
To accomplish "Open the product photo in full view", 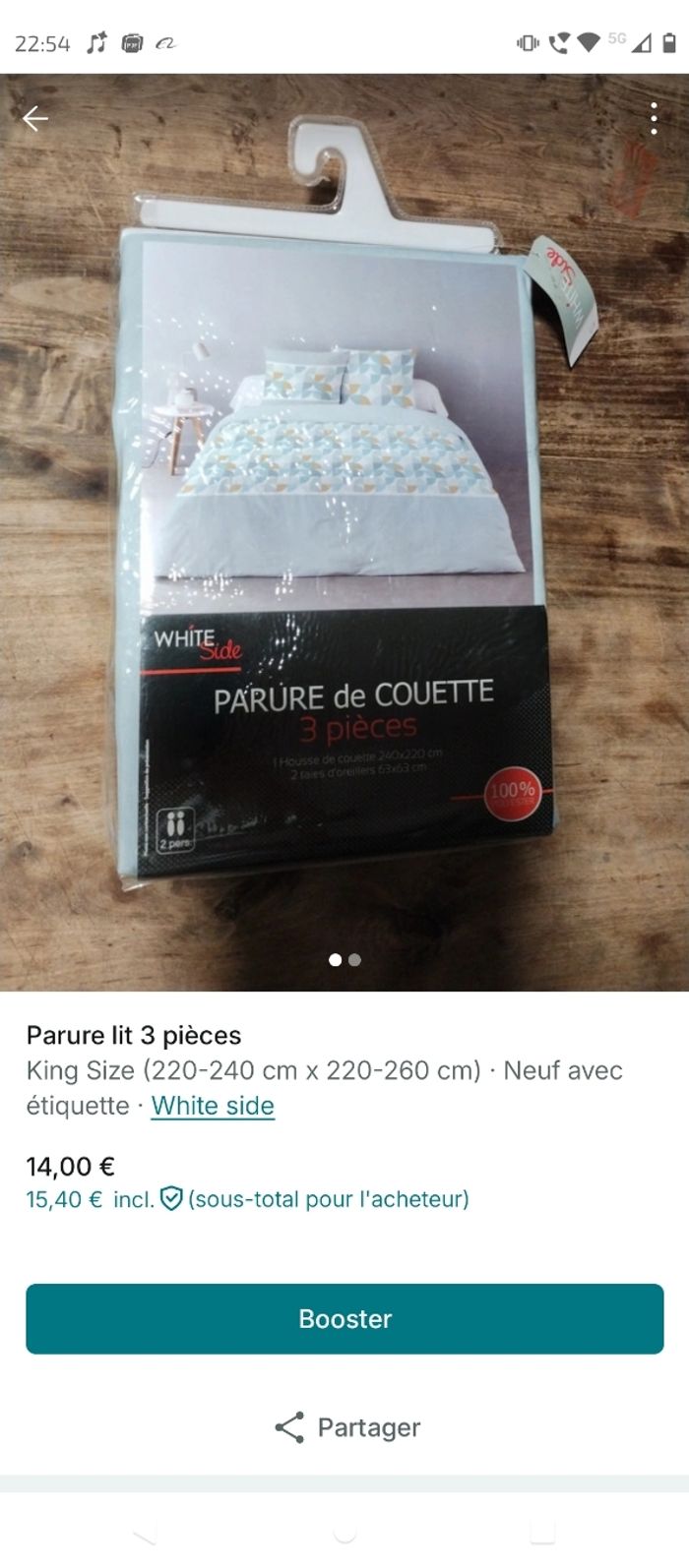I will click(x=344, y=531).
